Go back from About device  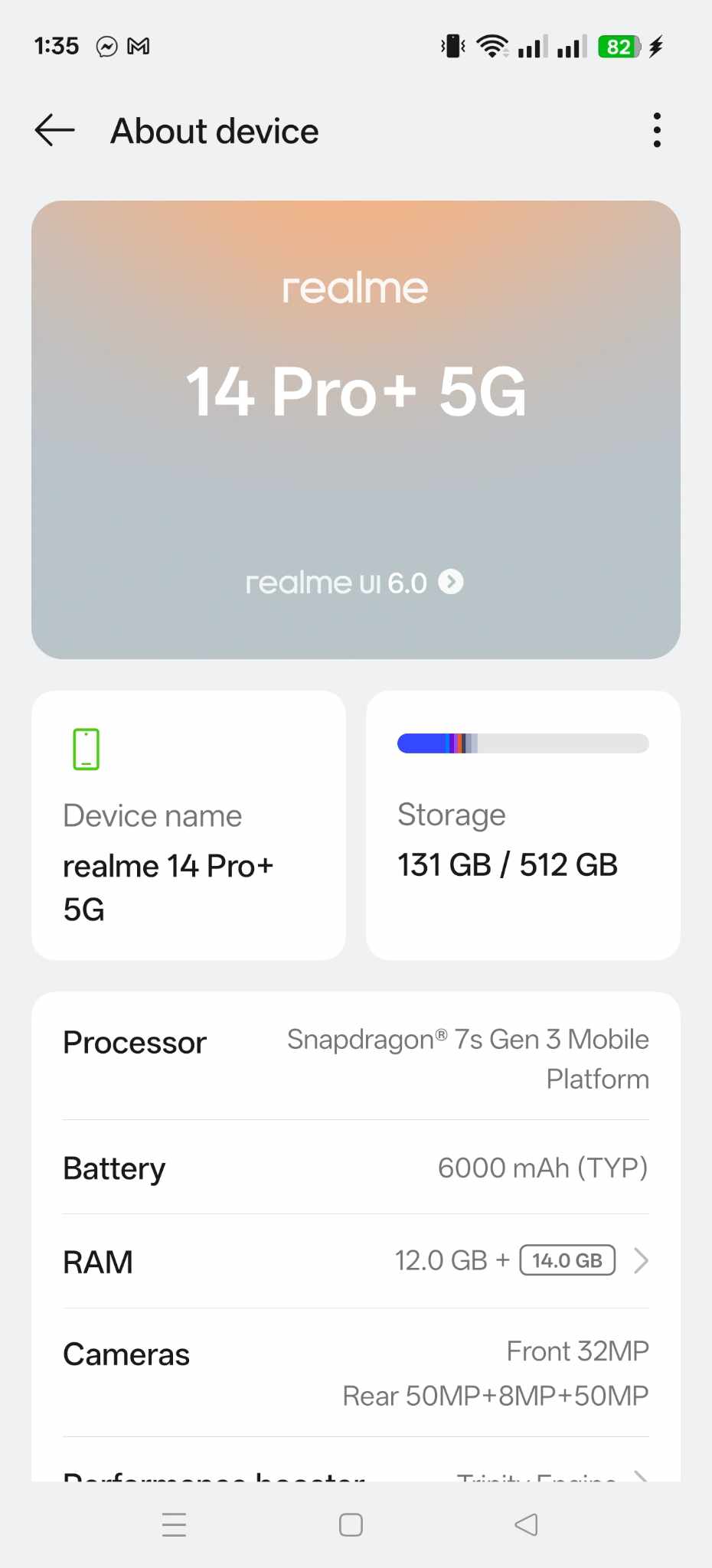coord(54,130)
